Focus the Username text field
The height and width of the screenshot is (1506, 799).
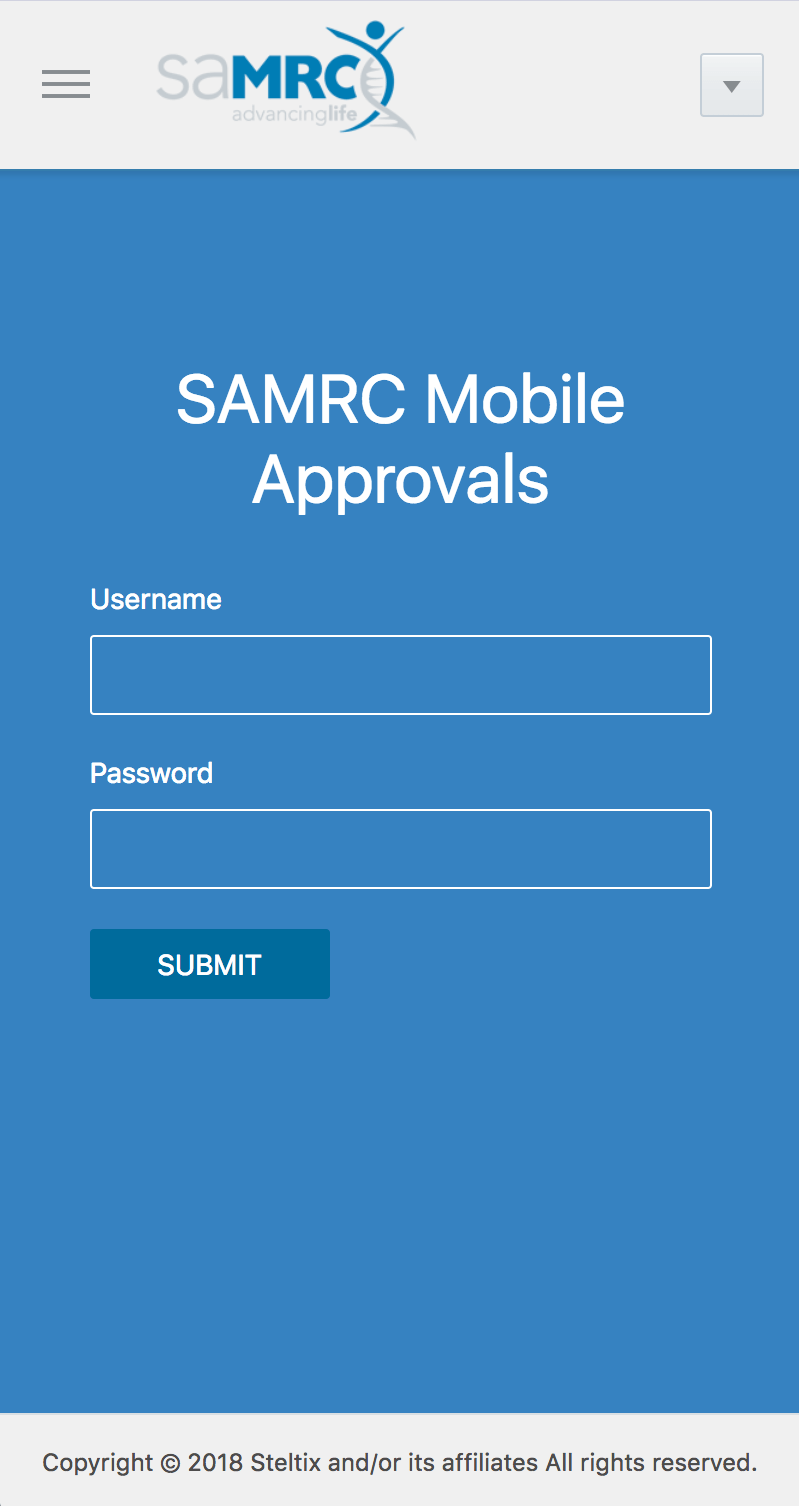[400, 675]
